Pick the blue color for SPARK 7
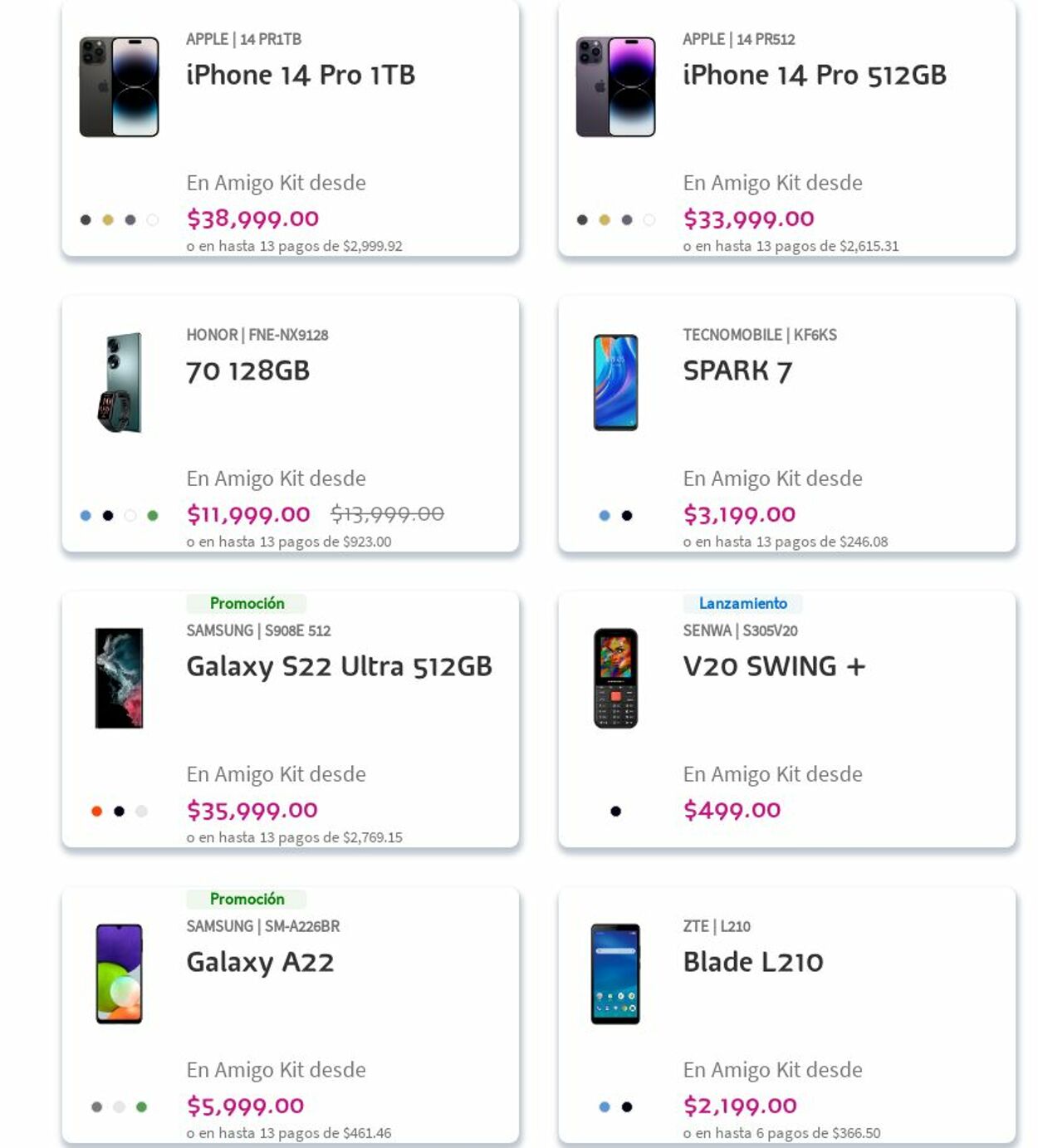This screenshot has width=1038, height=1148. coord(605,516)
